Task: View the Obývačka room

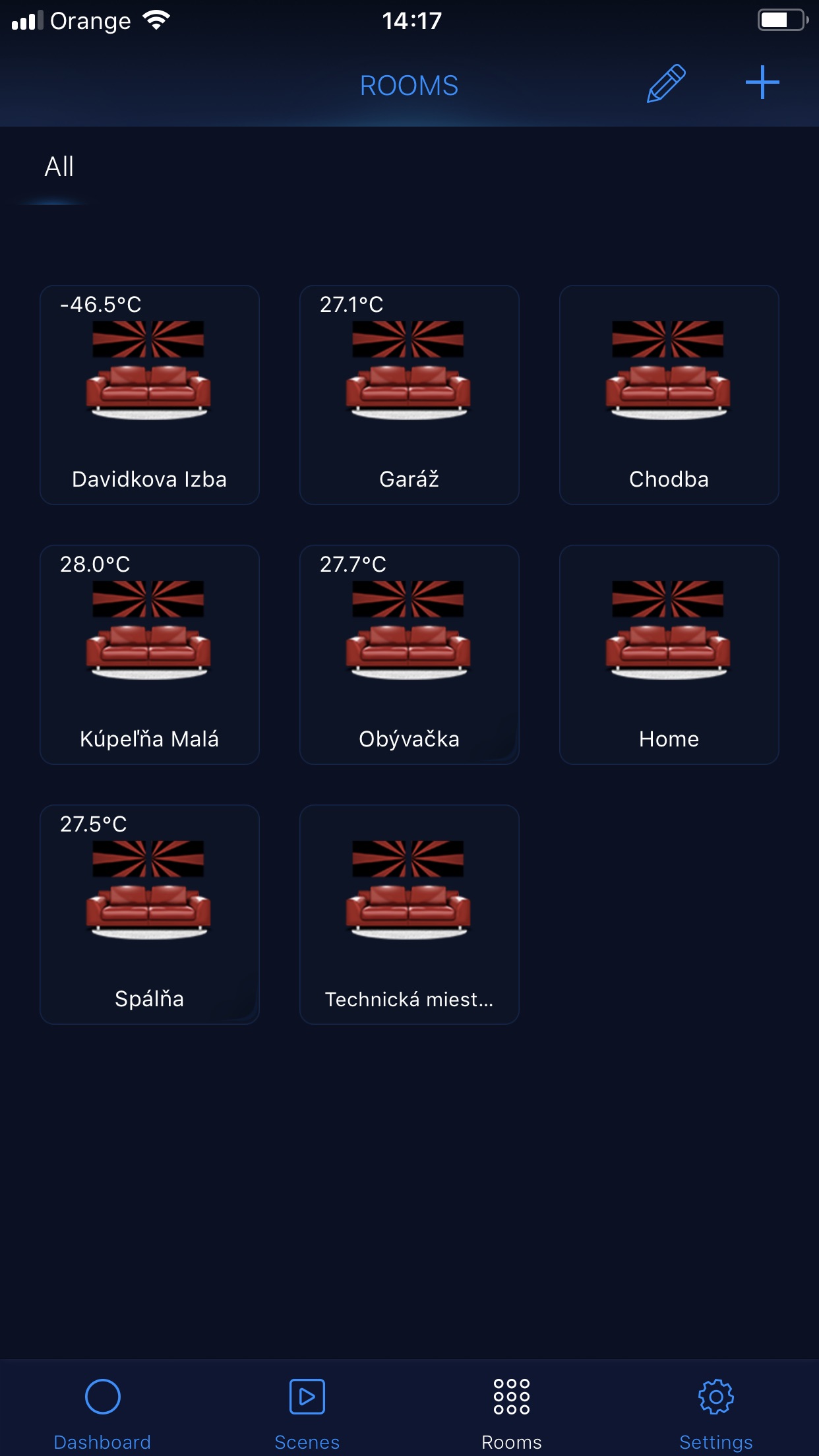Action: pyautogui.click(x=409, y=655)
